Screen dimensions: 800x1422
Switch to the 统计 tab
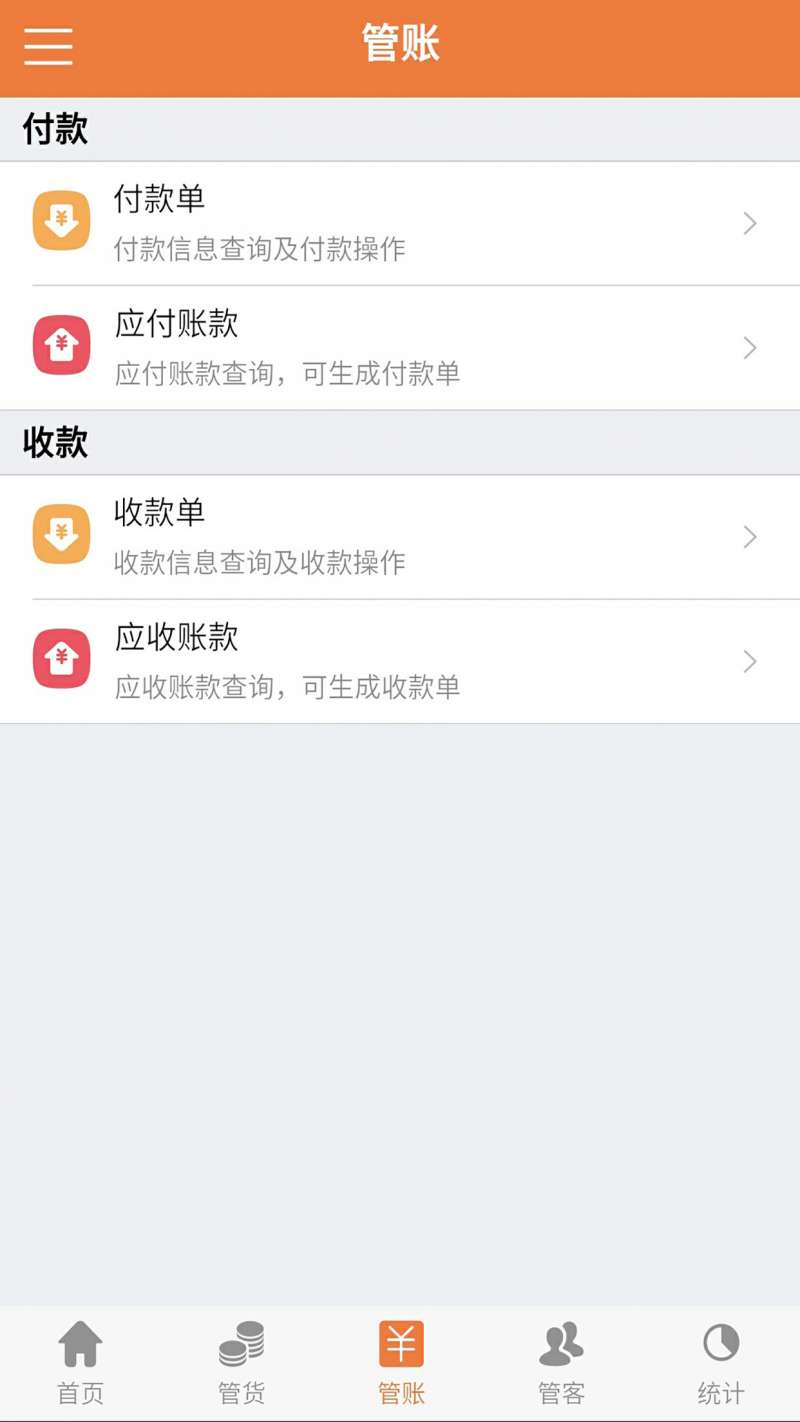pyautogui.click(x=721, y=1363)
